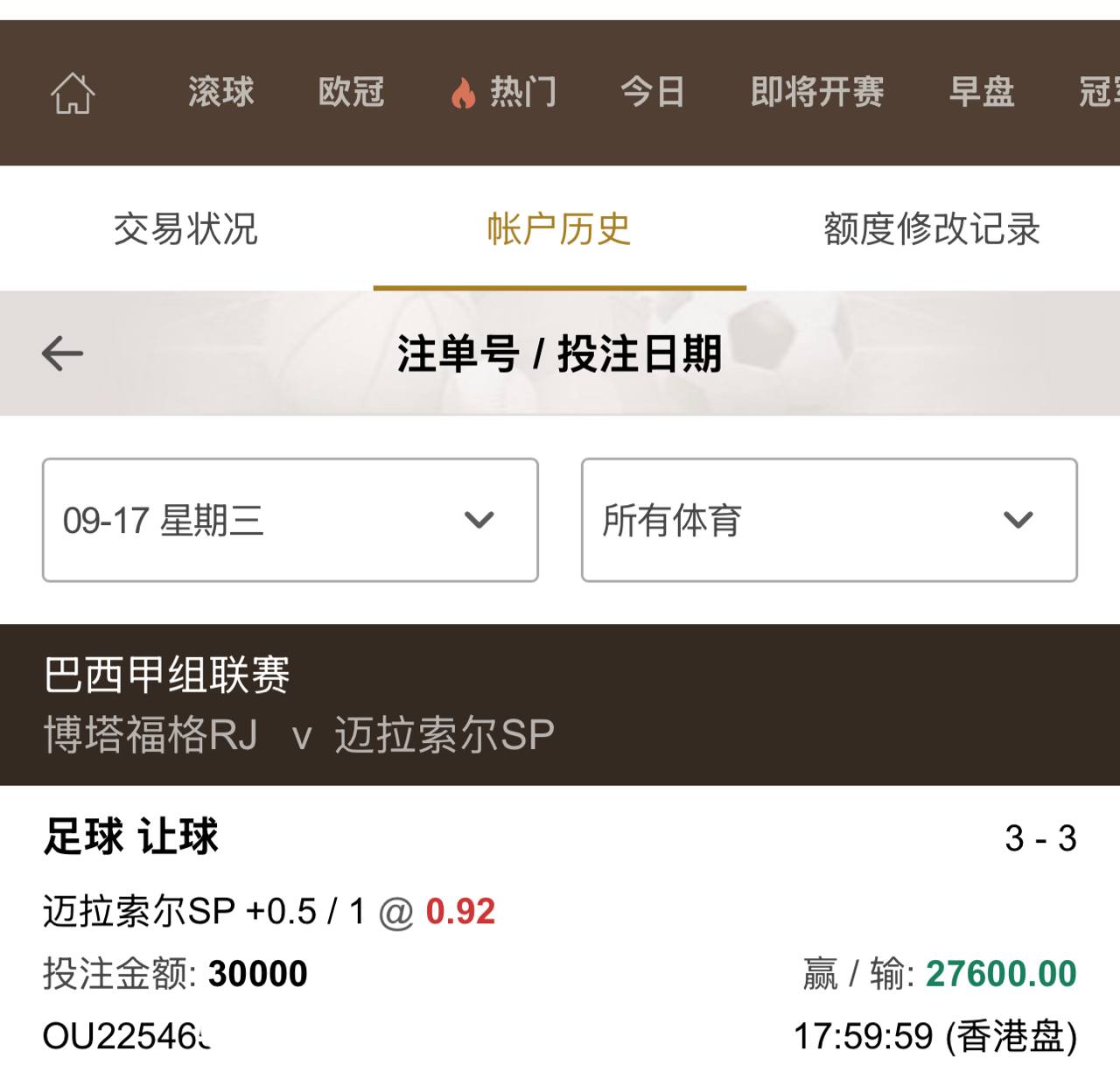Expand the 所有体育 sports dropdown
The image size is (1120, 1065).
(829, 520)
